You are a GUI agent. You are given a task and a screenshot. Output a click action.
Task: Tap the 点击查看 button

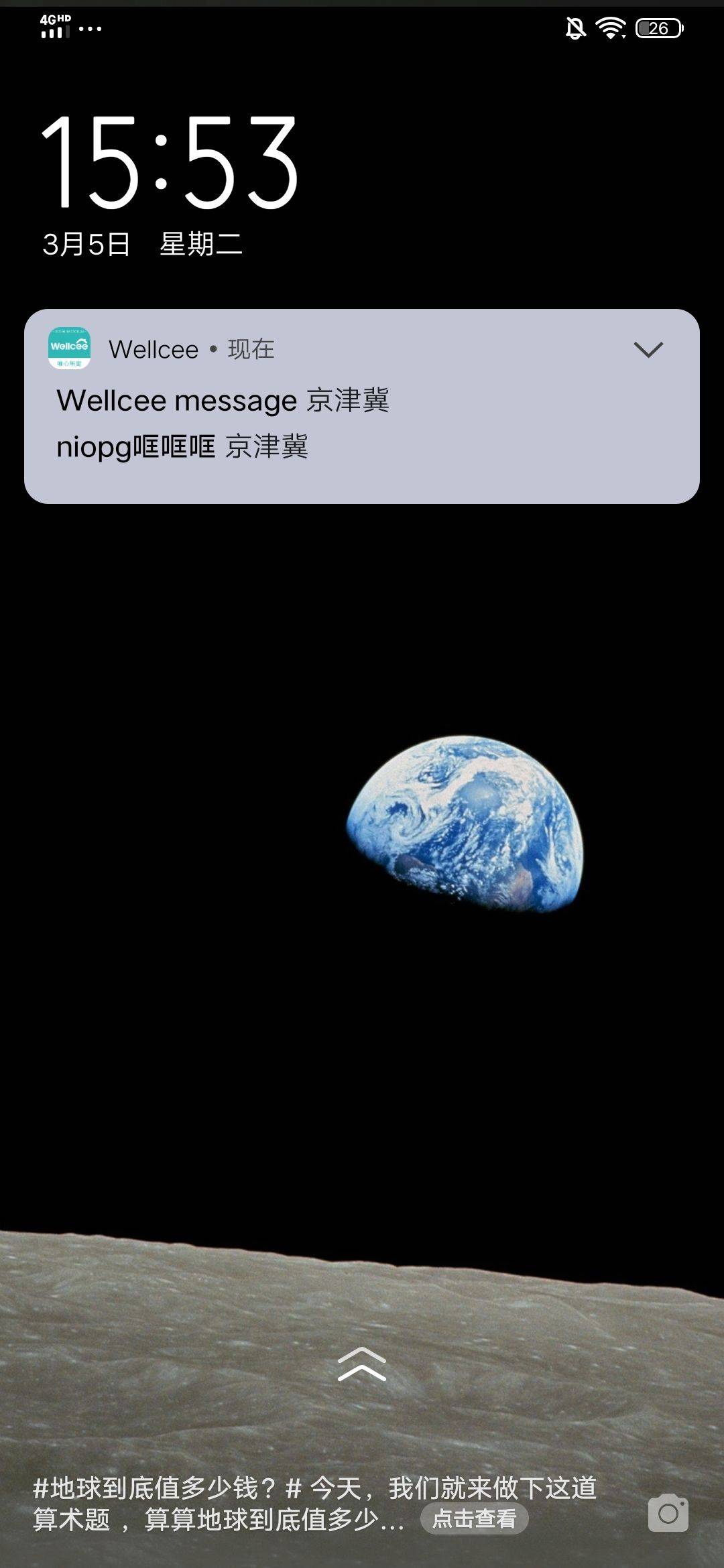[x=474, y=1518]
